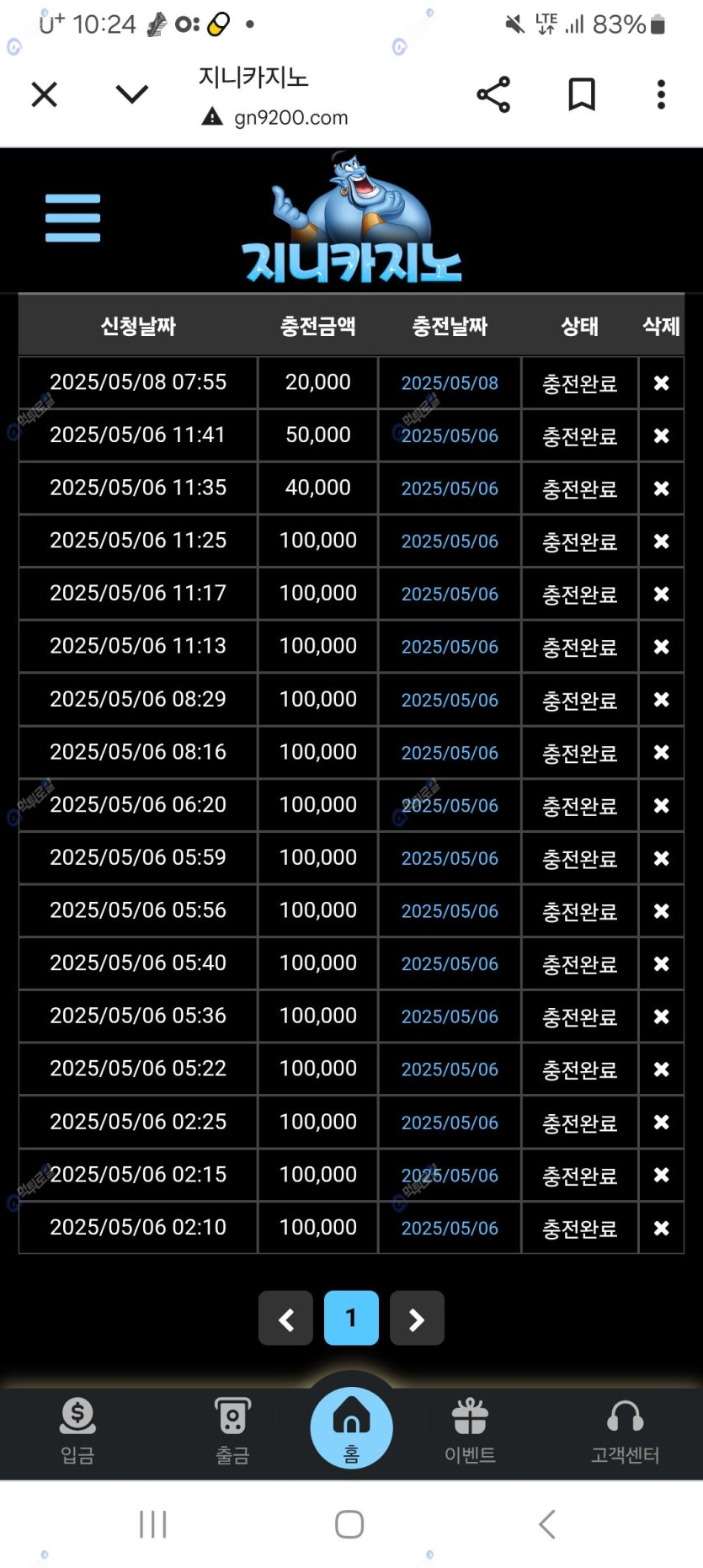Open the hamburger drawer menu
The height and width of the screenshot is (1568, 703).
coord(72,218)
